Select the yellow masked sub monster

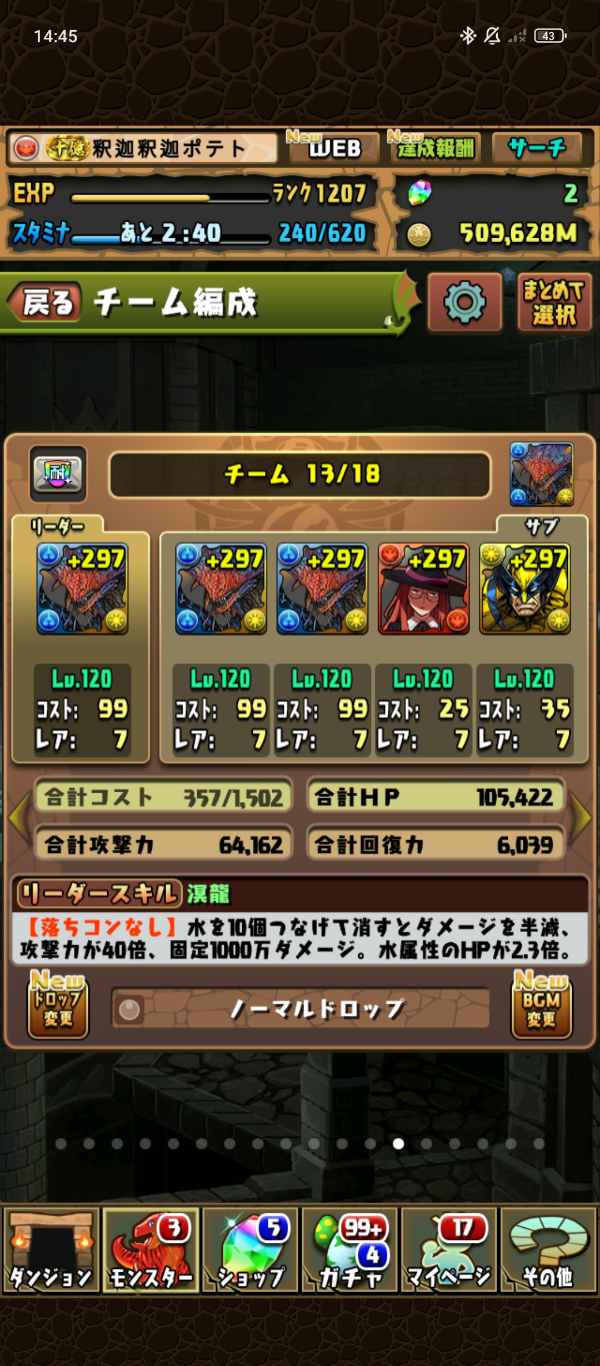click(x=524, y=589)
